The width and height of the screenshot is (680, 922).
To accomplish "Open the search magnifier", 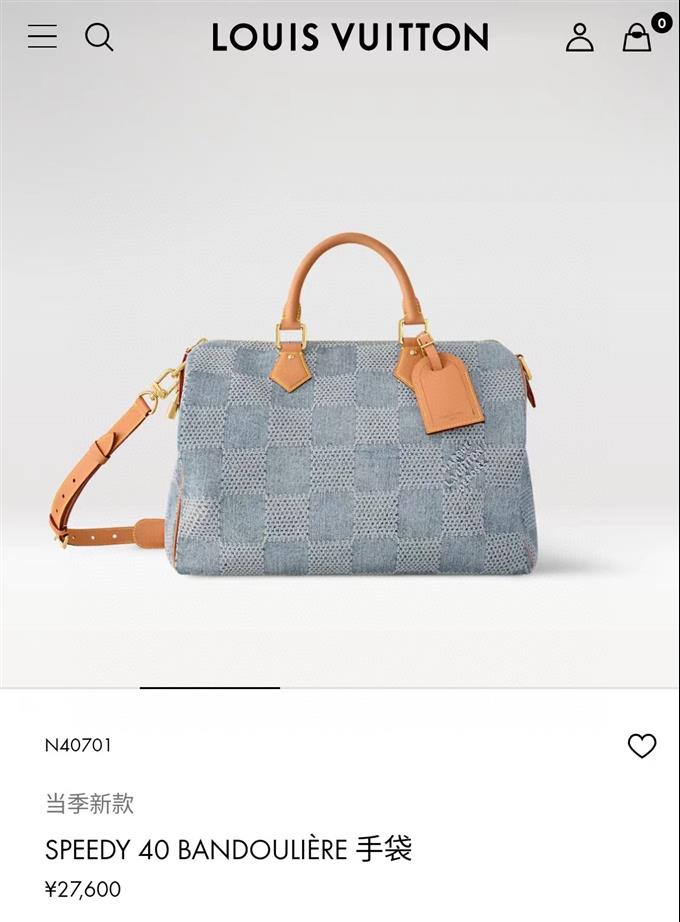I will pos(99,37).
